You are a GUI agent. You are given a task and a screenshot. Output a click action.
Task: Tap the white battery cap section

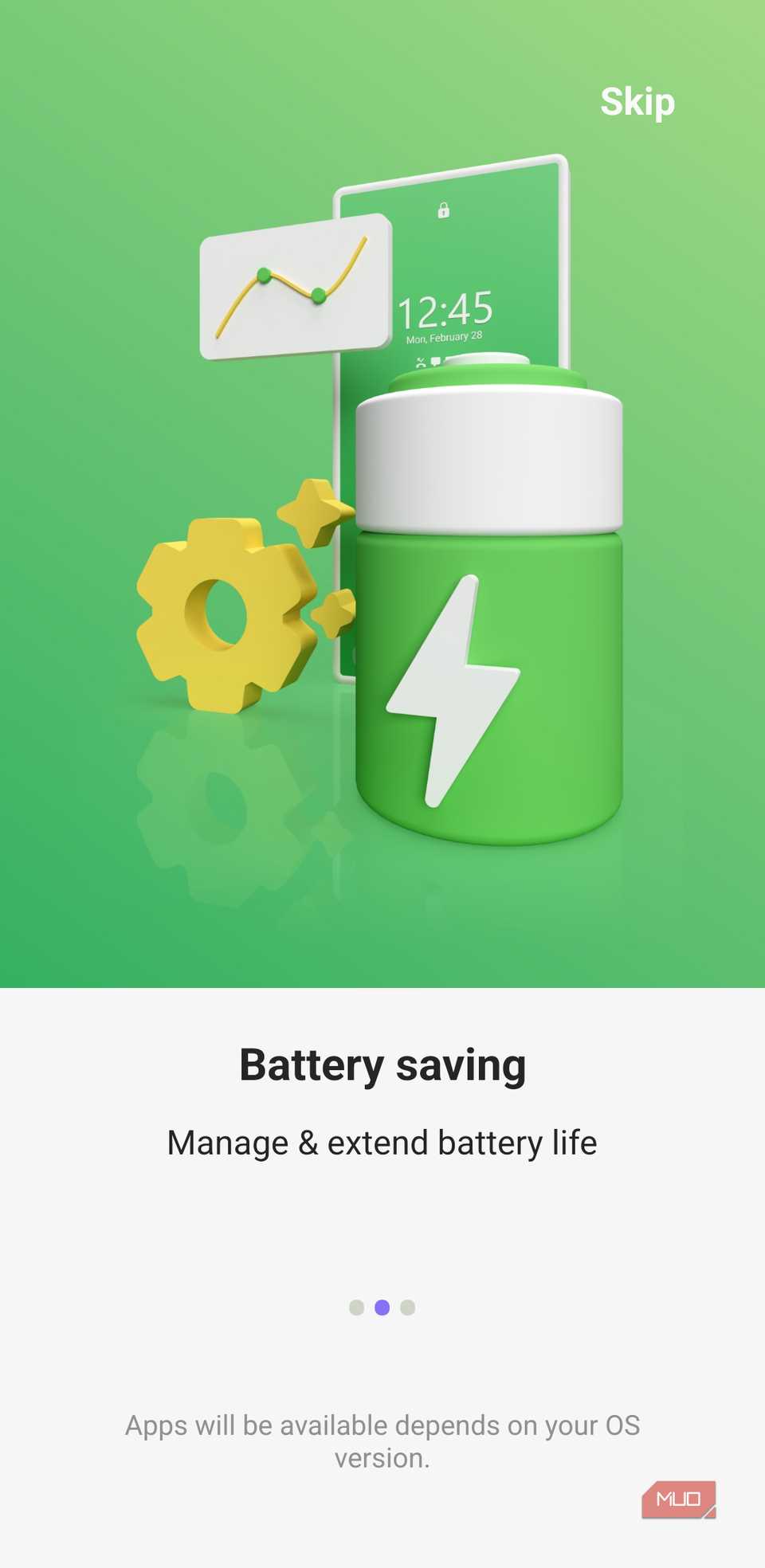[x=488, y=458]
